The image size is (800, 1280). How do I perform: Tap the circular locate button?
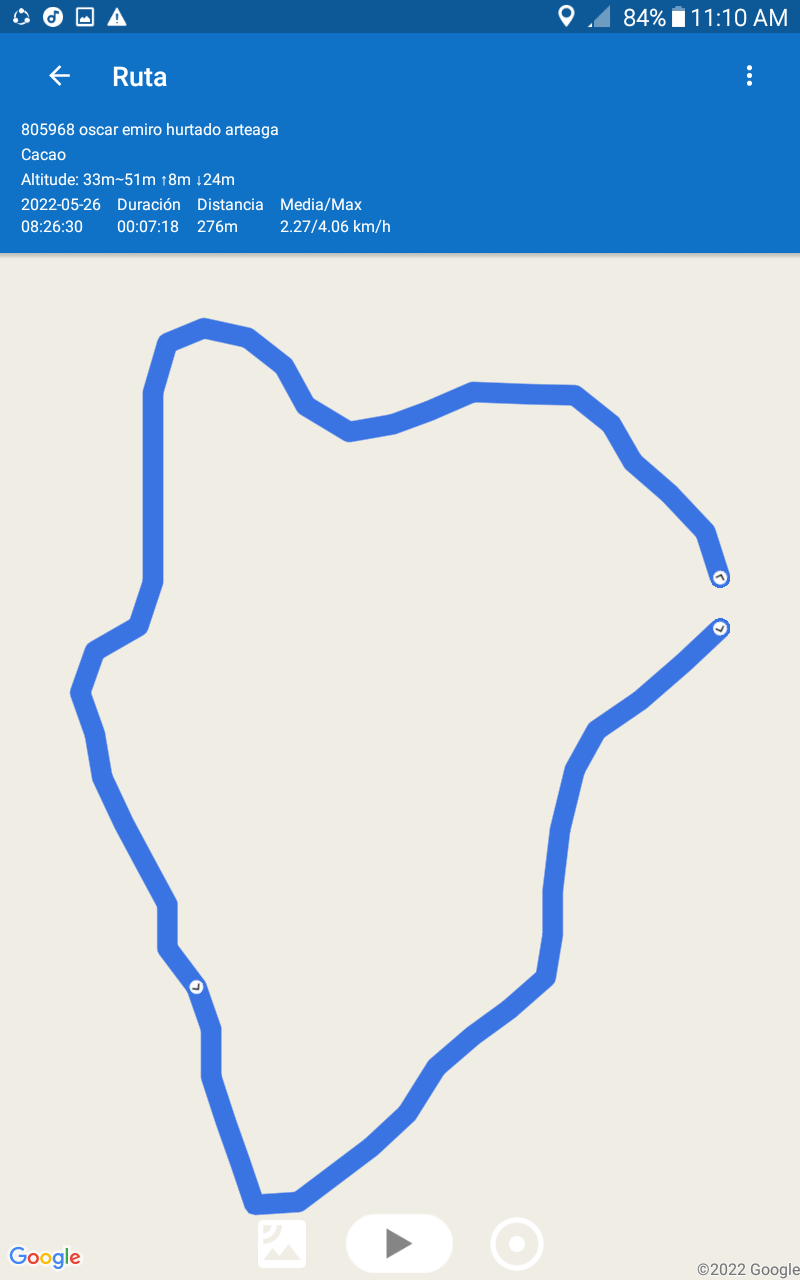pyautogui.click(x=517, y=1243)
